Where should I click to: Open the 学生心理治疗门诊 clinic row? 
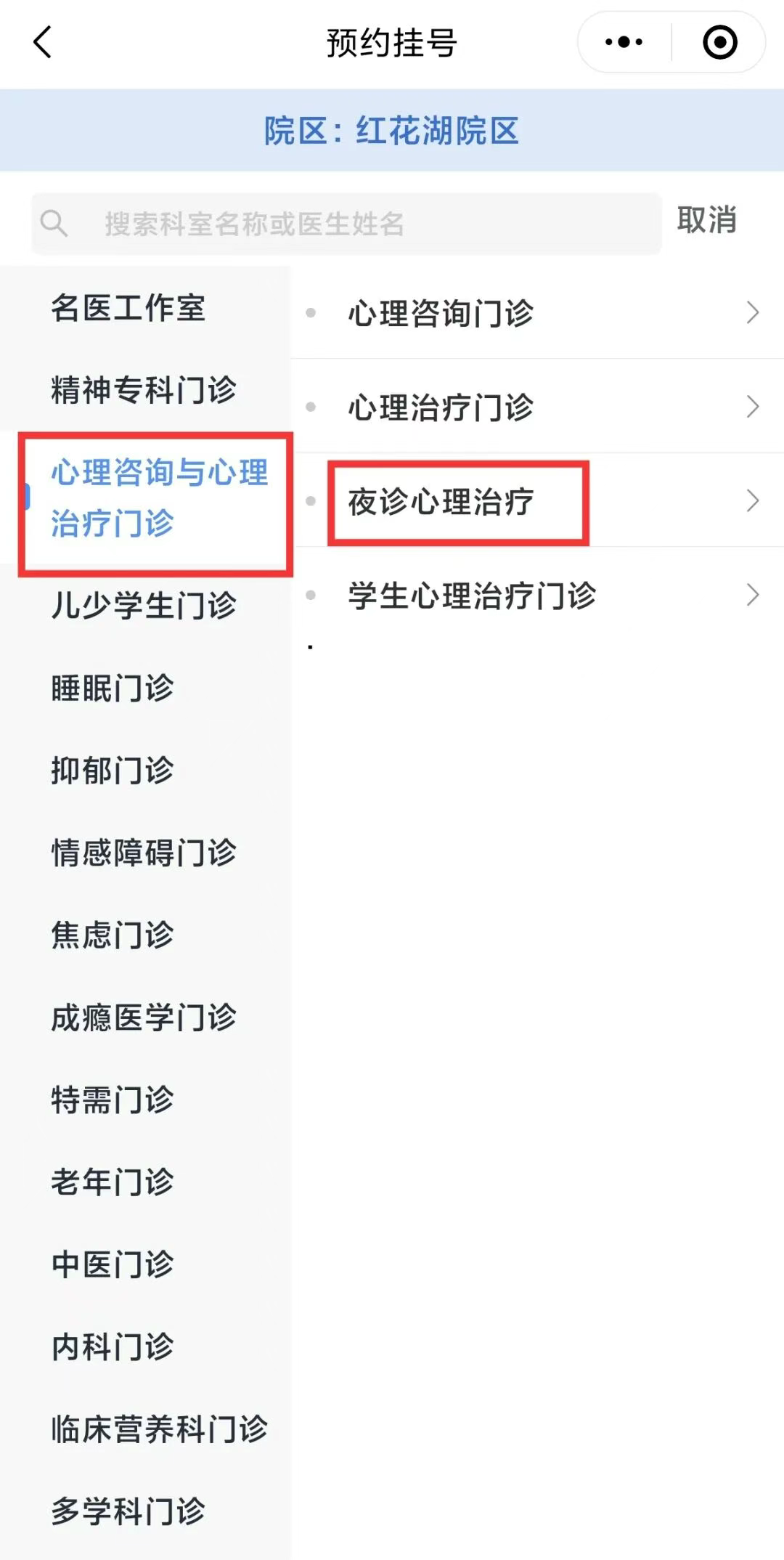pos(537,596)
